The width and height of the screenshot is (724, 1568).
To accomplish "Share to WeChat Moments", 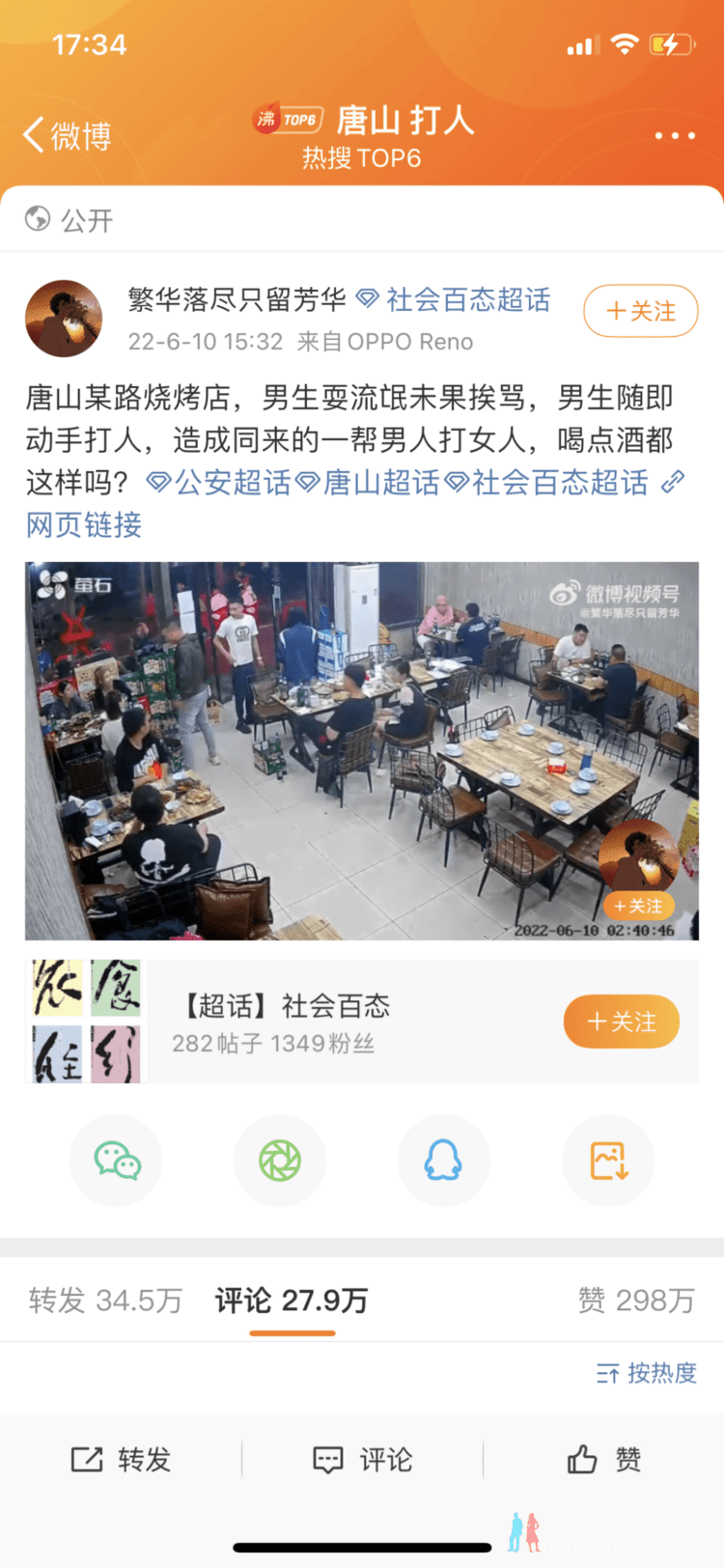I will (x=280, y=1161).
